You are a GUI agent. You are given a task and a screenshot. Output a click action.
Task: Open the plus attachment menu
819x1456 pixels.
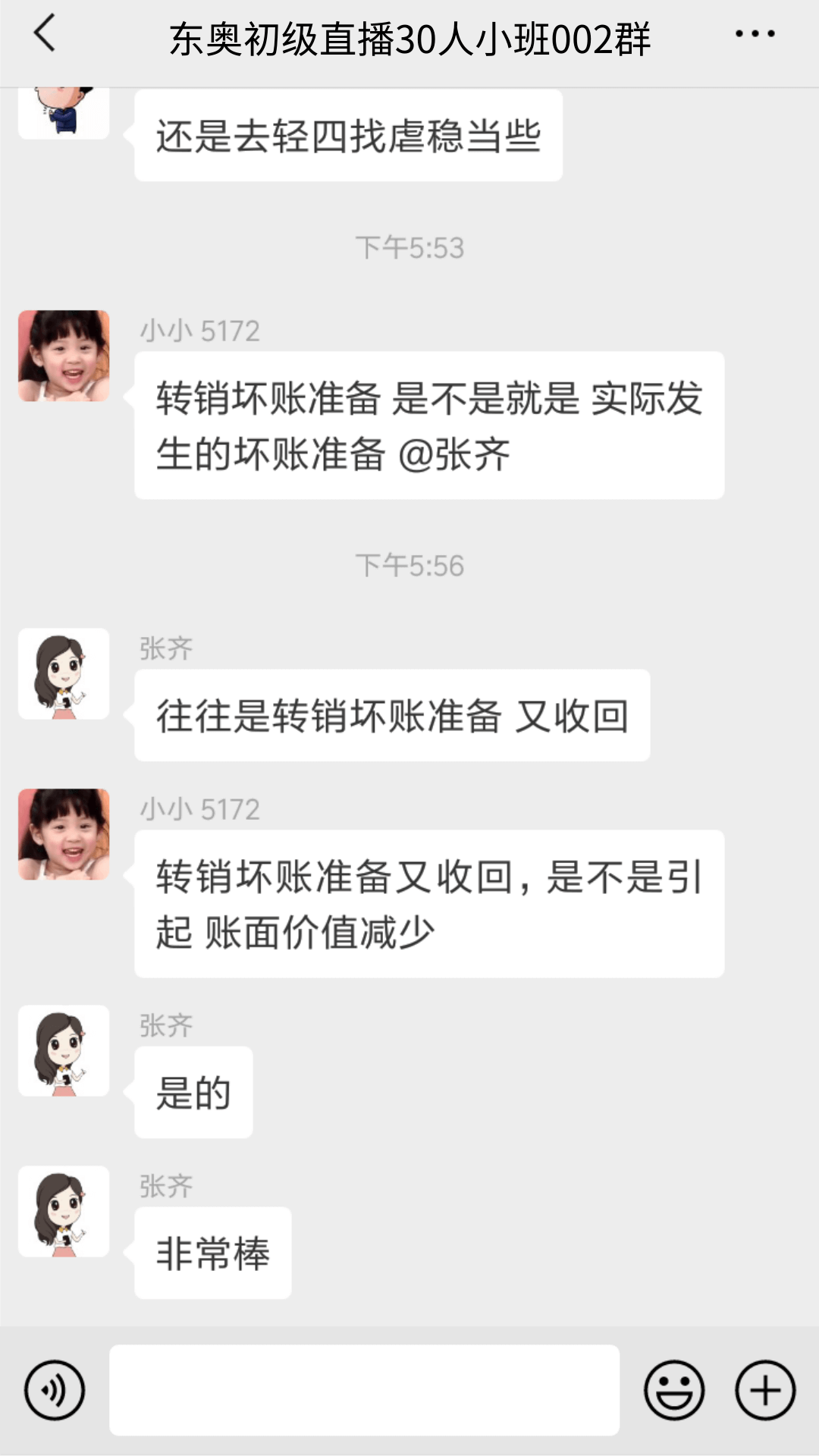point(765,1390)
